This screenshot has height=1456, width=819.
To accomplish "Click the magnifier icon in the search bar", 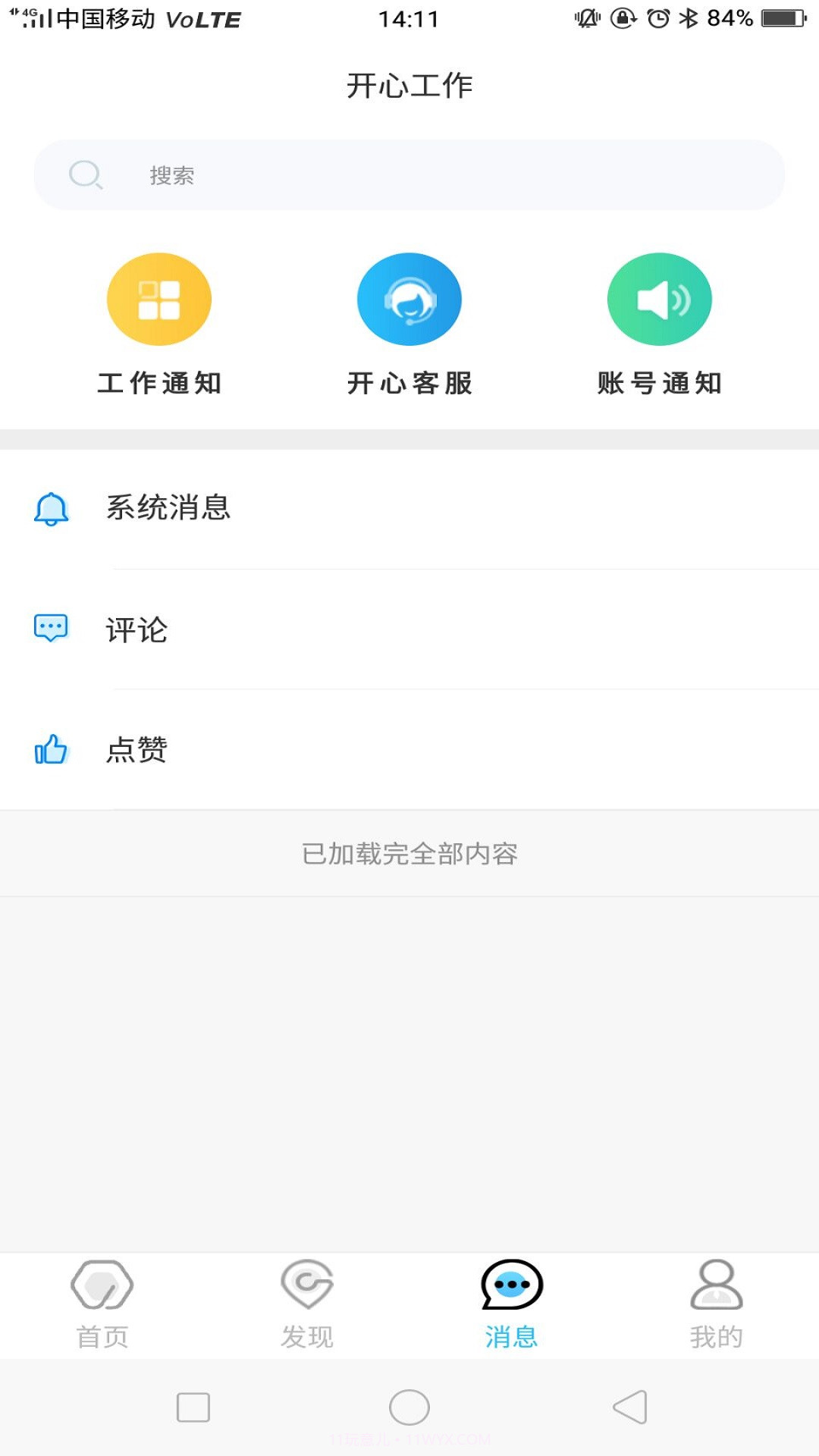I will (x=86, y=174).
